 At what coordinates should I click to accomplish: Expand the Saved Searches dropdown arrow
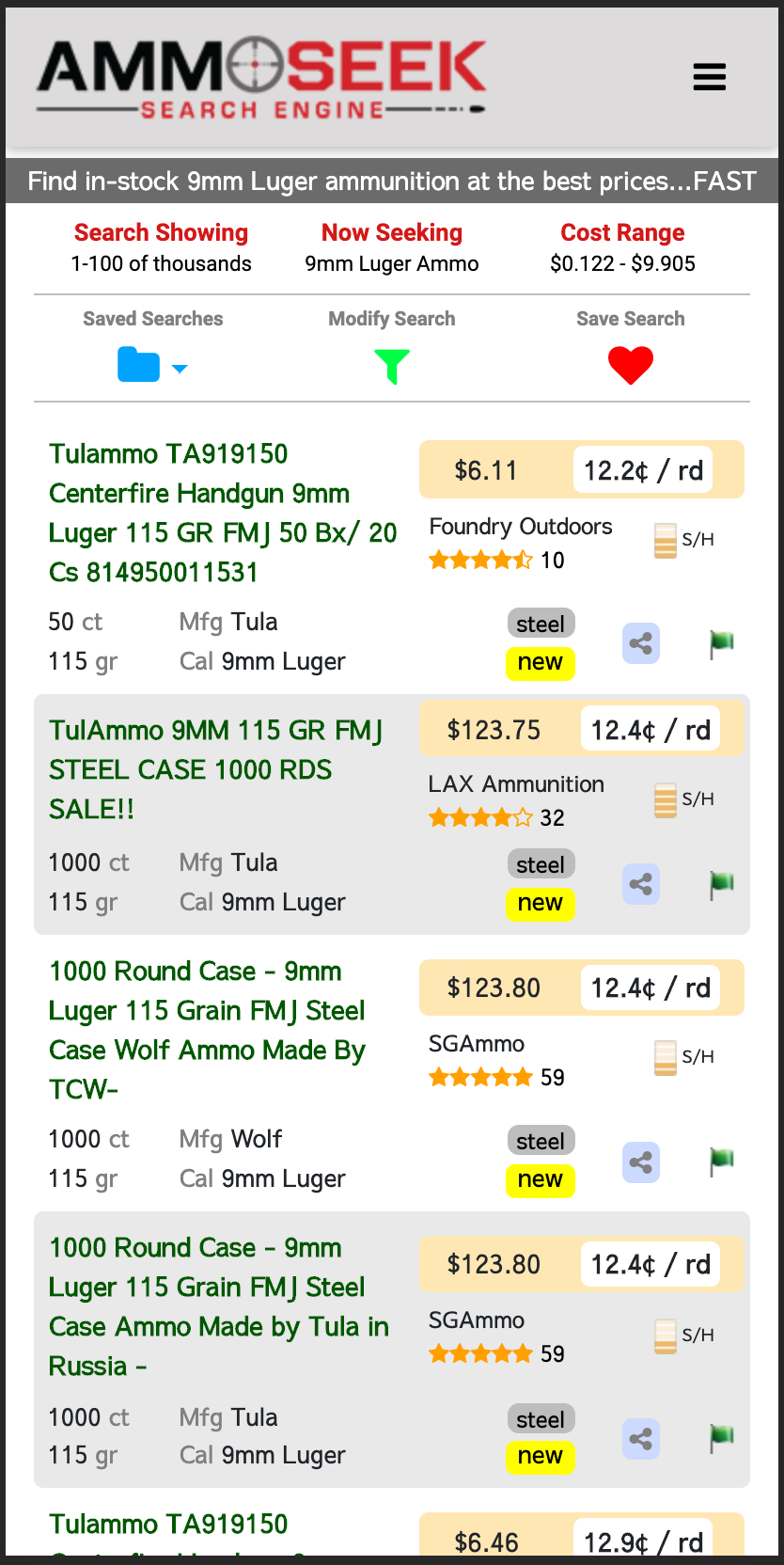point(179,370)
